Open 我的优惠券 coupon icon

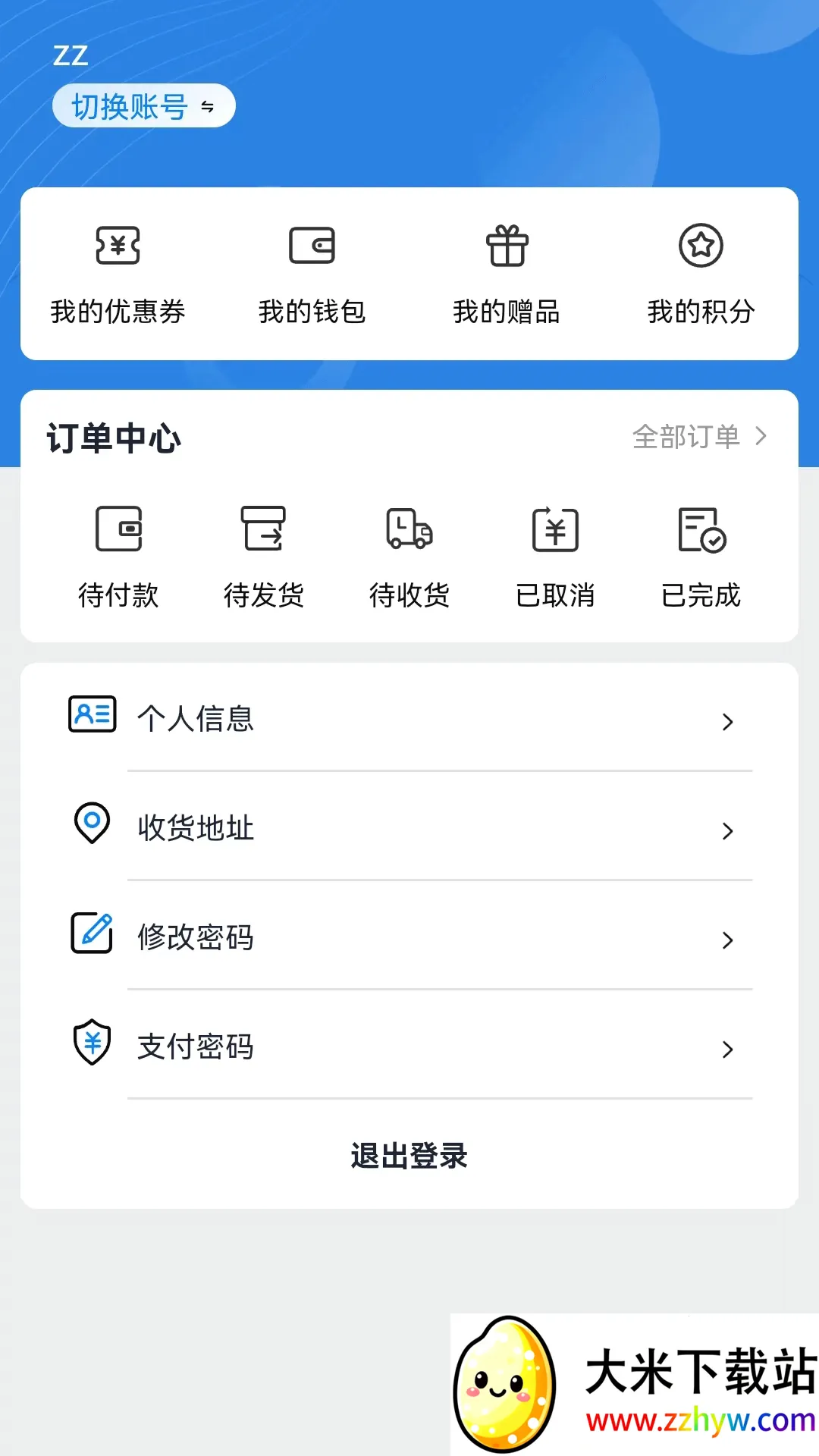[x=118, y=245]
